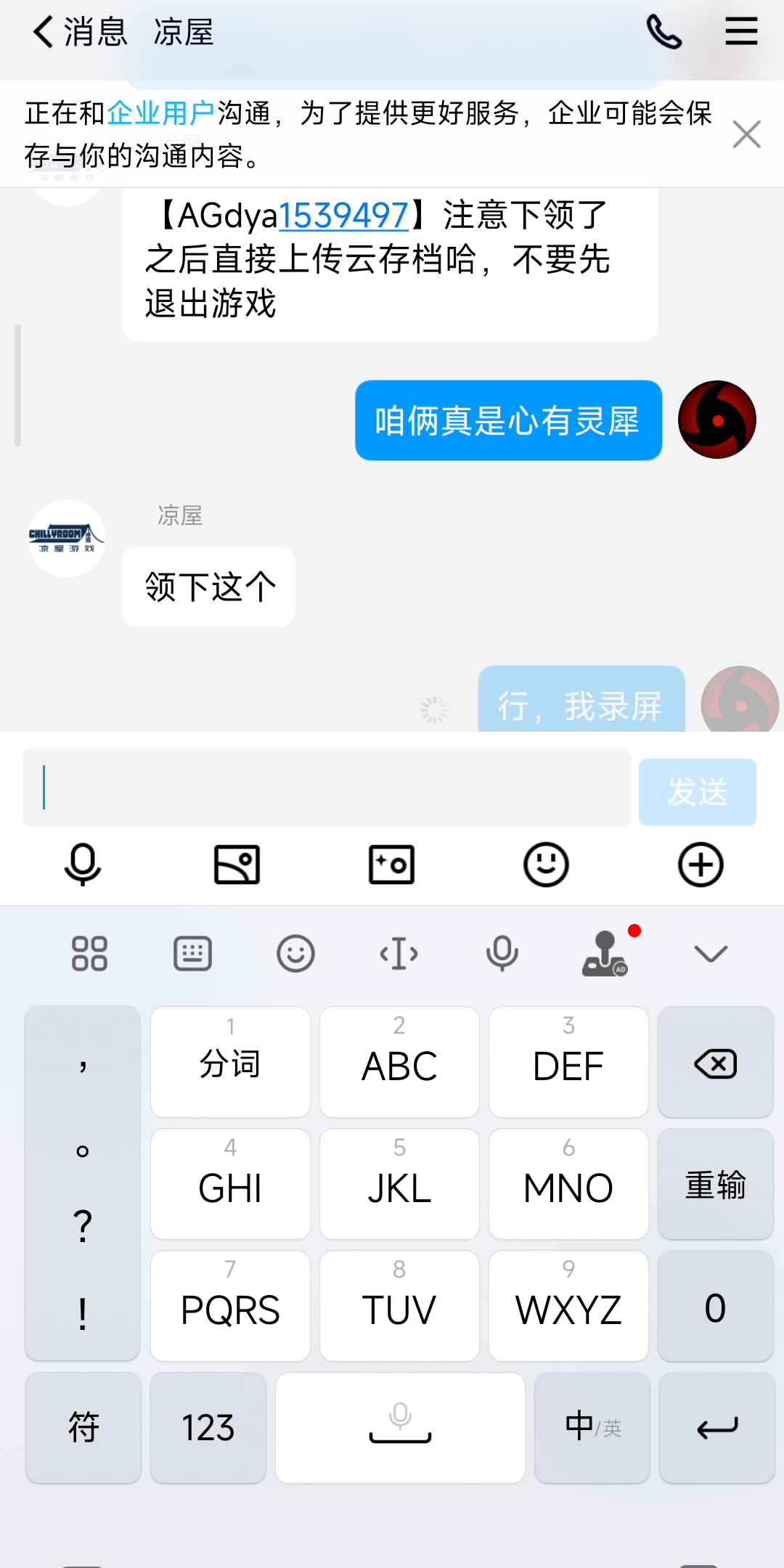Delete a character with backspace

pos(715,1063)
